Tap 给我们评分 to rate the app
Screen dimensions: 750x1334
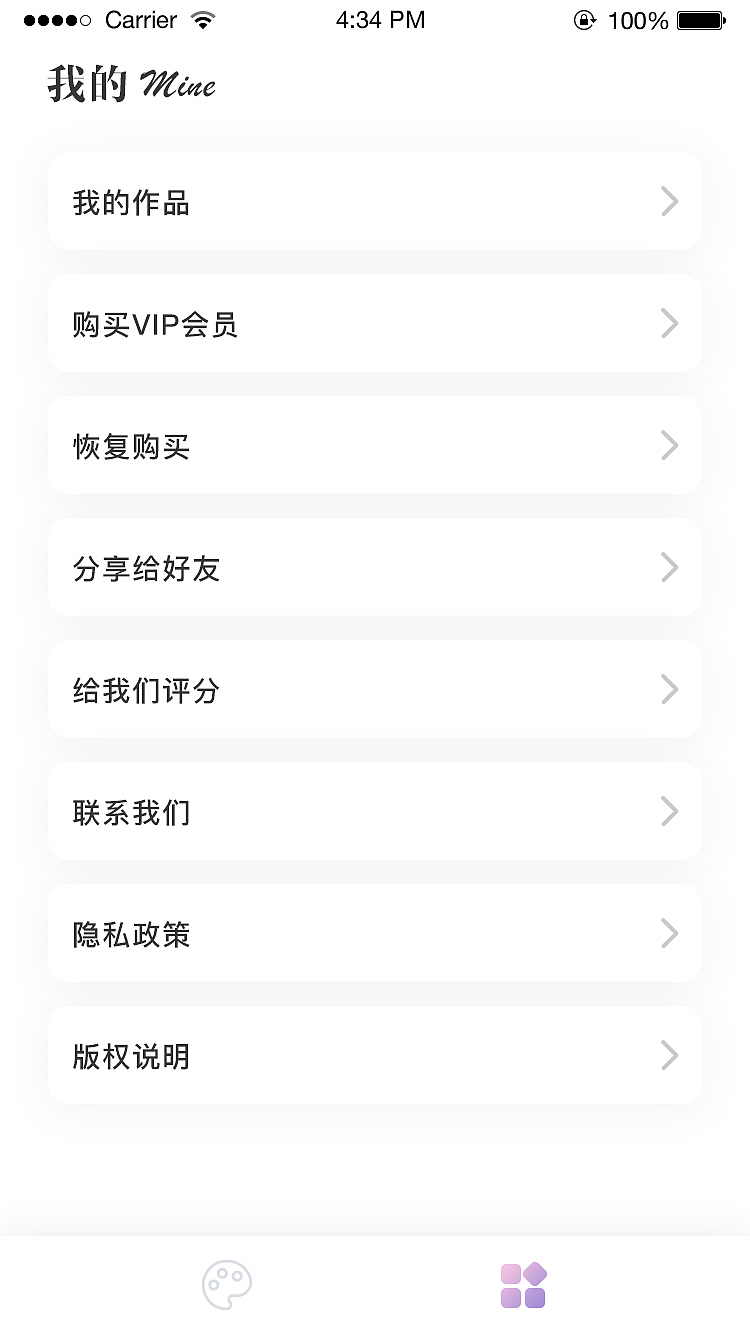[x=375, y=689]
